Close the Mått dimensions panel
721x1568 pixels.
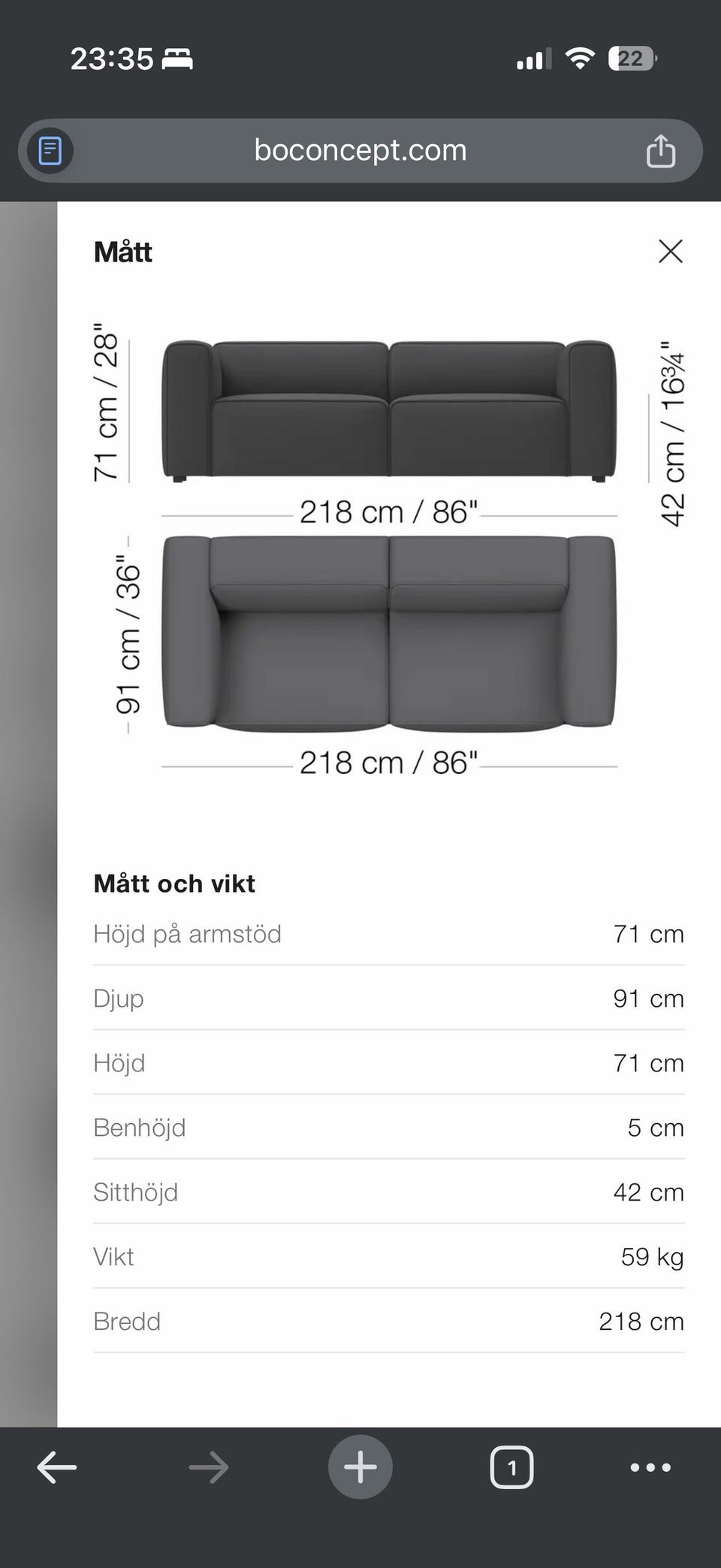(x=670, y=252)
